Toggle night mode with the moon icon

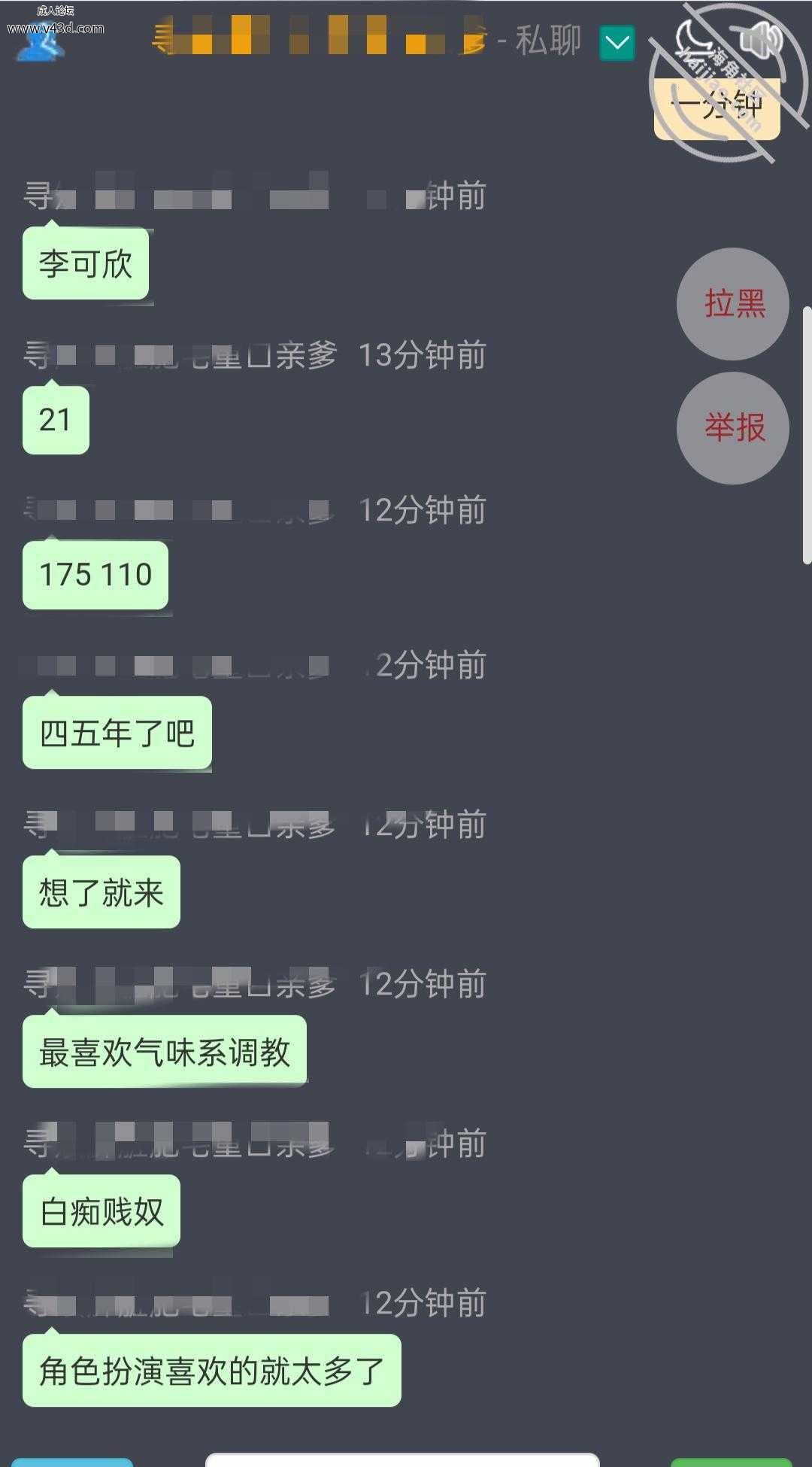click(693, 38)
